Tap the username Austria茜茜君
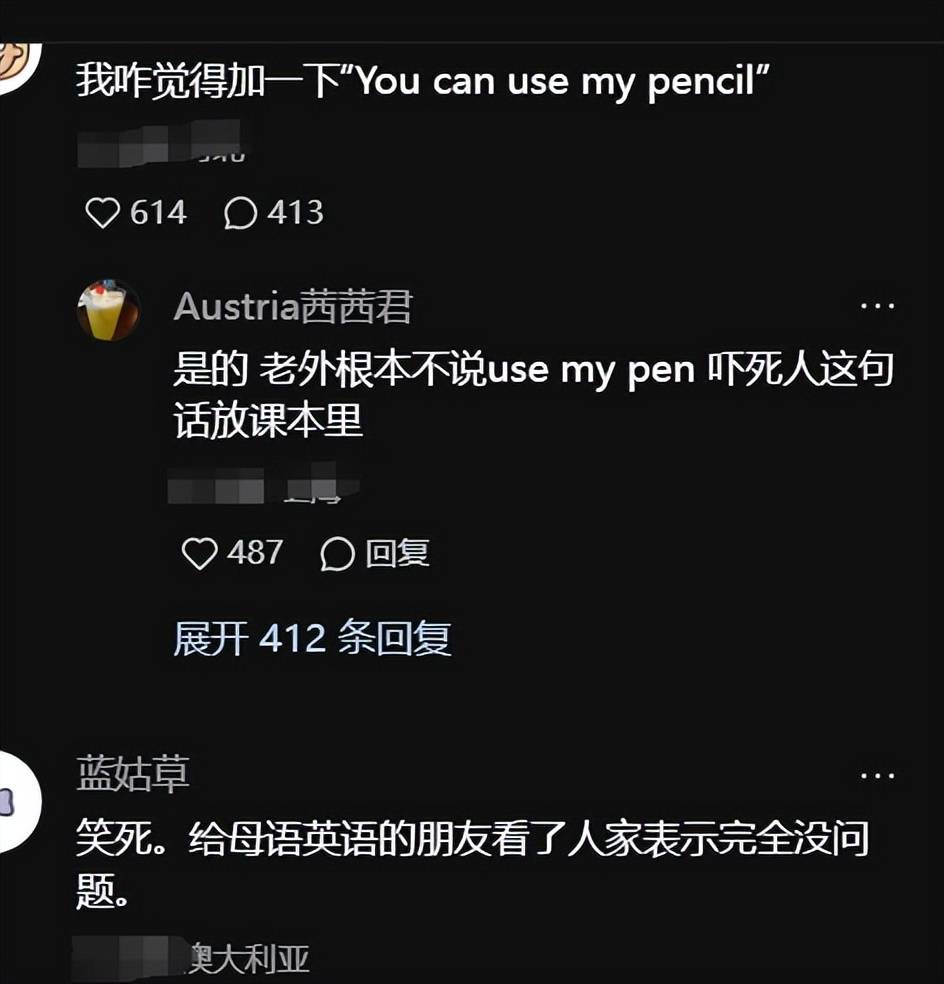This screenshot has width=944, height=984. pyautogui.click(x=292, y=307)
